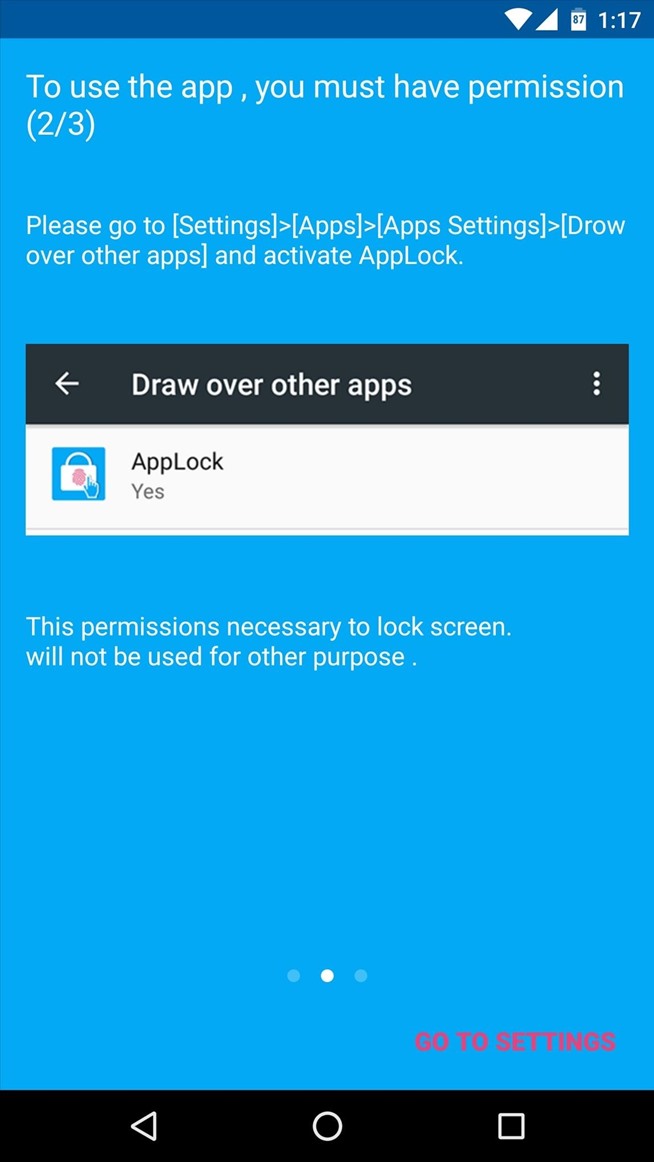Tap the system home button

[x=327, y=1126]
